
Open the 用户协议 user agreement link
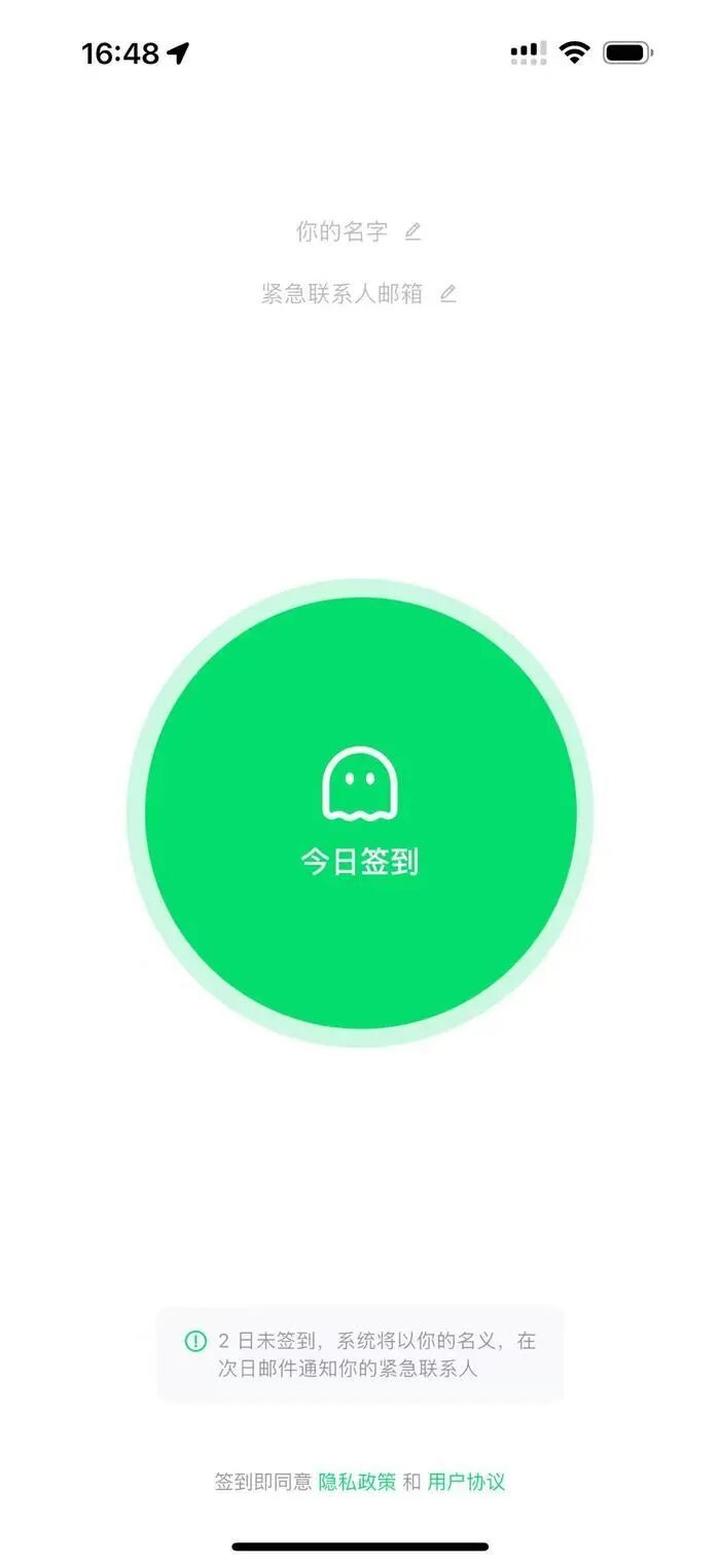pyautogui.click(x=466, y=1482)
